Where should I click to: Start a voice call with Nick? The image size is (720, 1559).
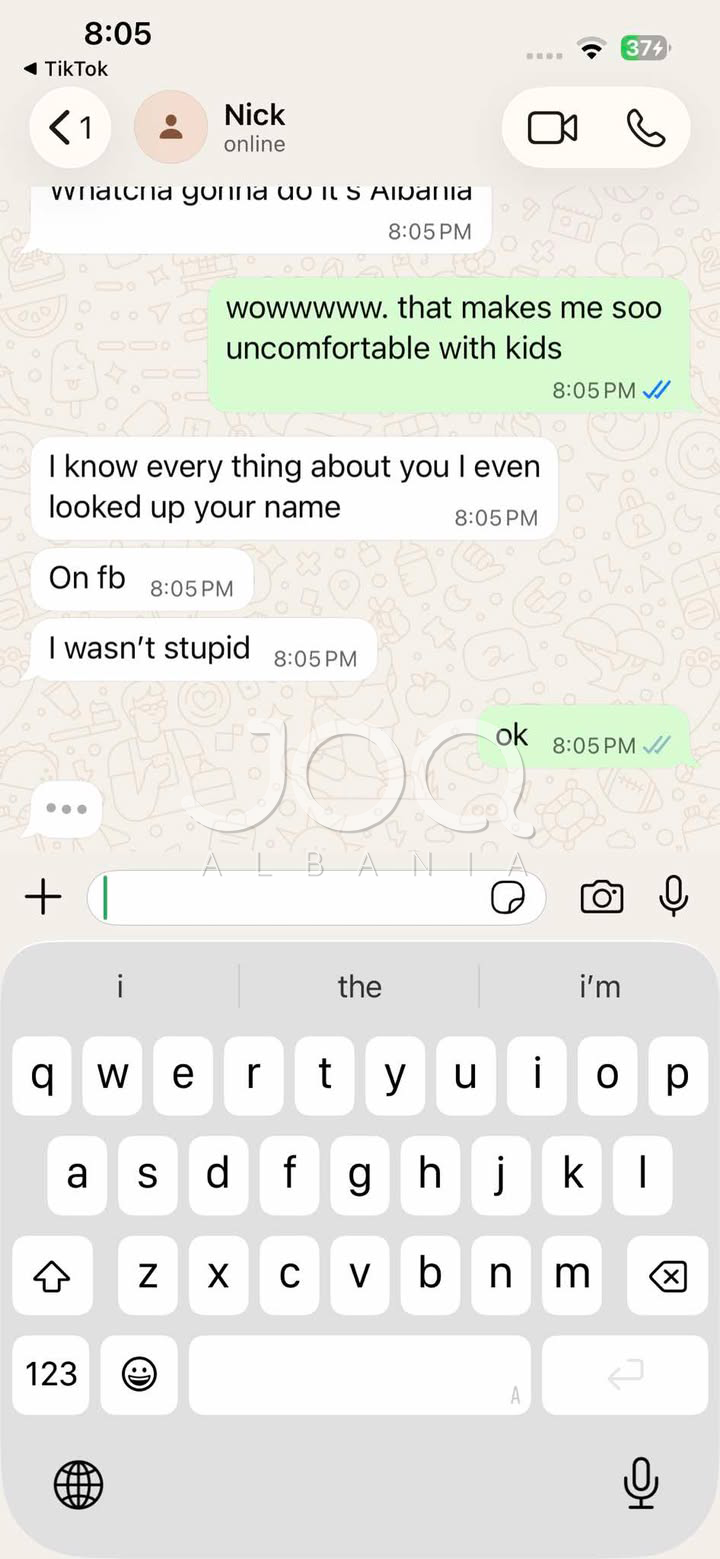pos(645,128)
